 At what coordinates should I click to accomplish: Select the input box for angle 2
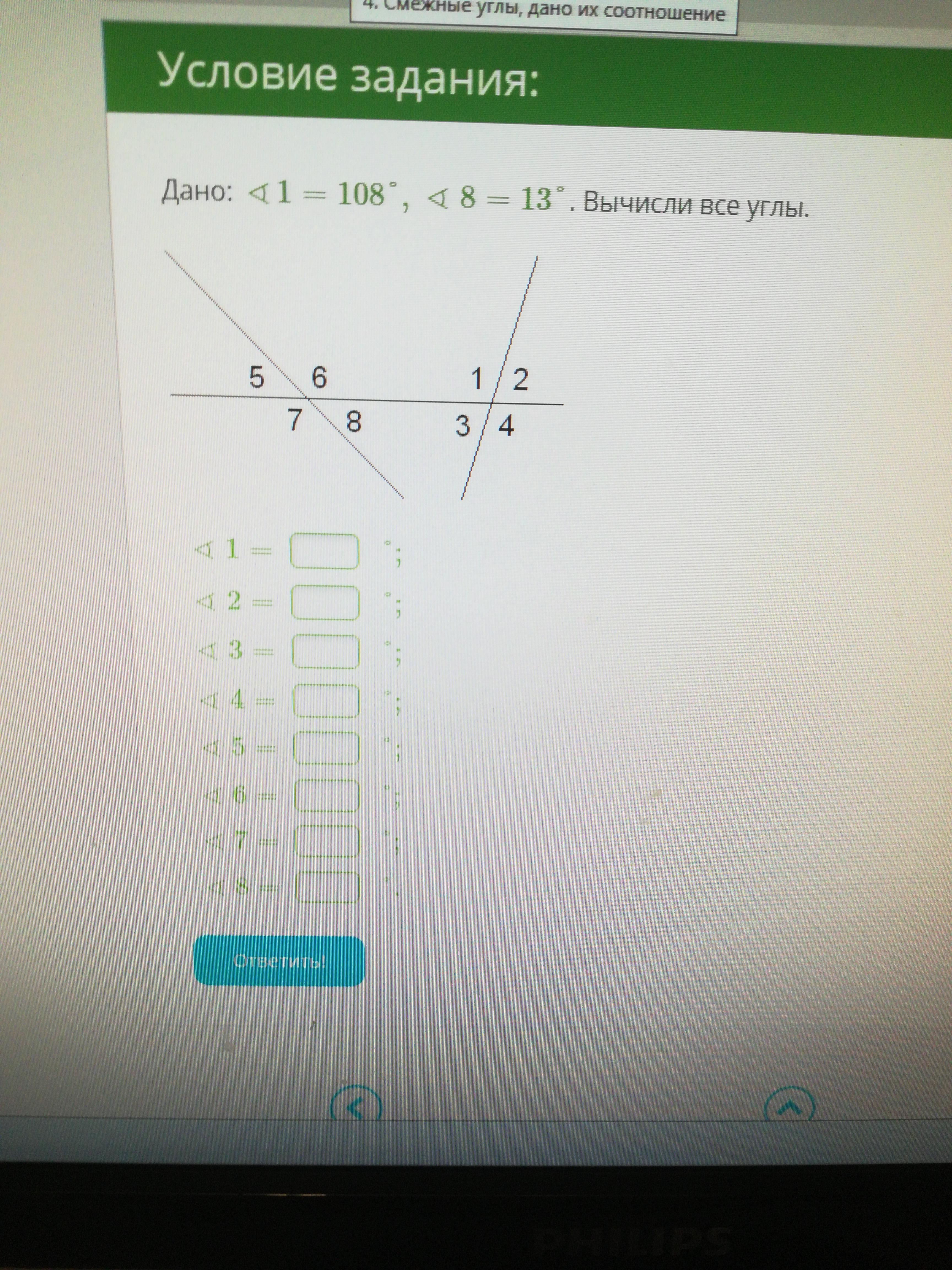pos(325,602)
